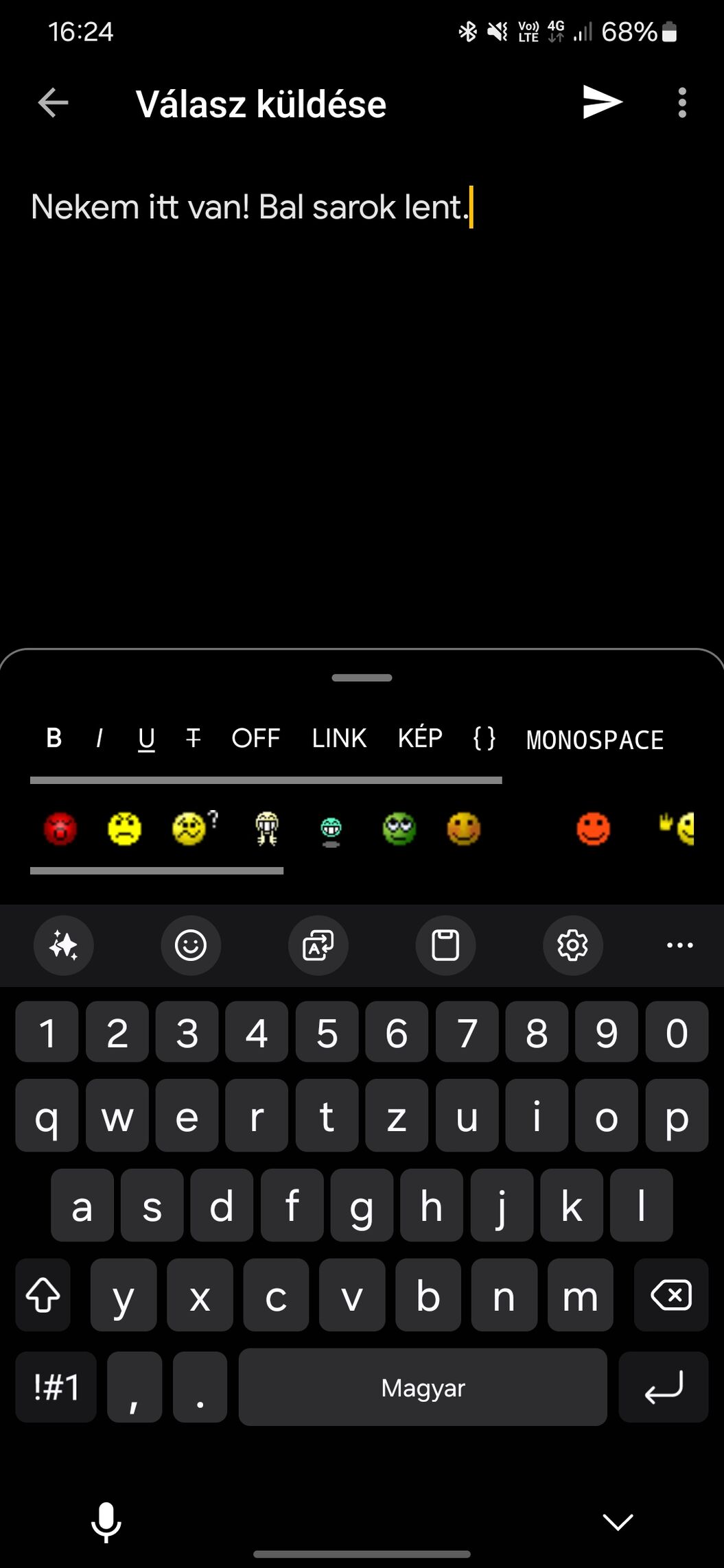Open keyboard settings gear
The image size is (724, 1568).
click(572, 945)
